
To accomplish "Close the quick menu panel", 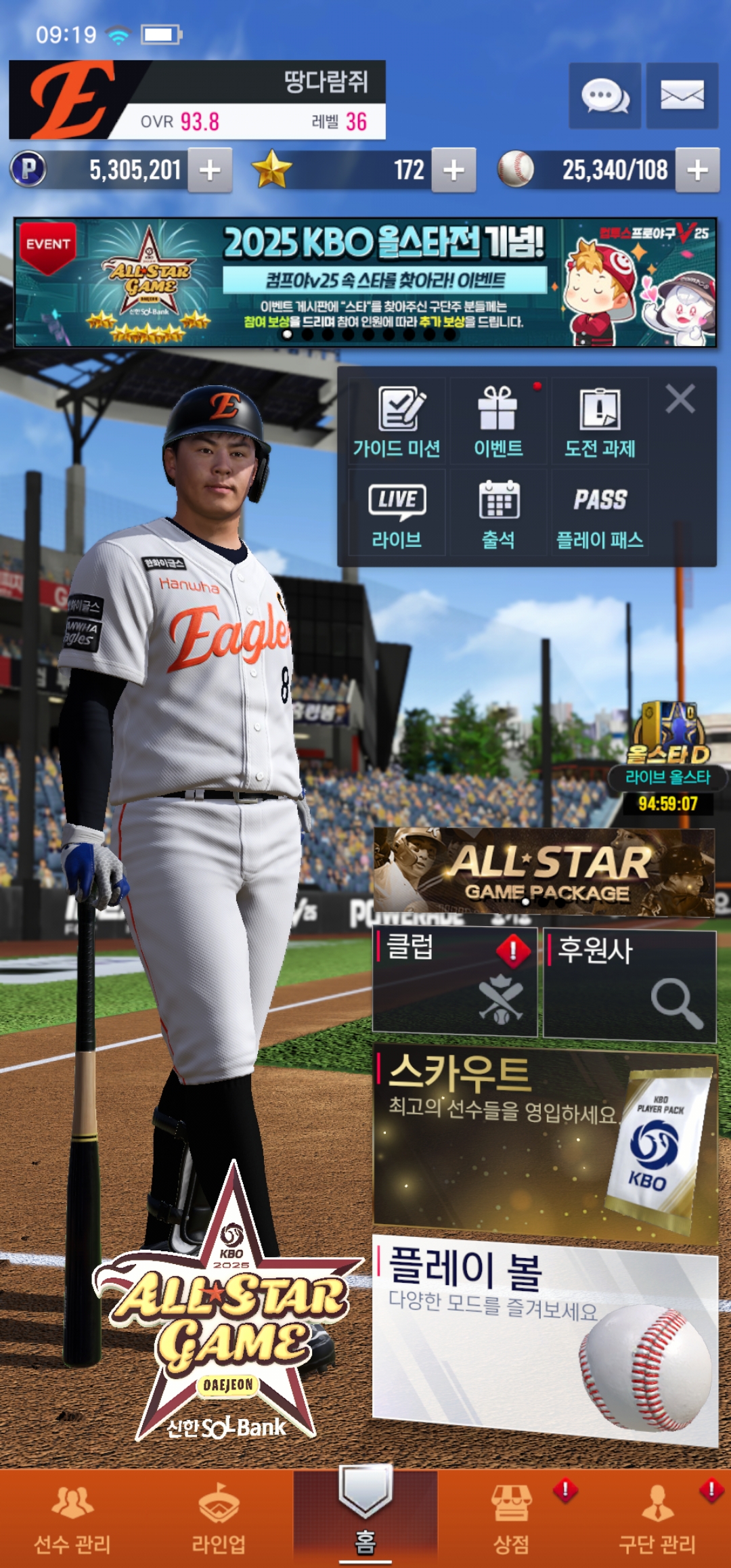I will click(680, 399).
